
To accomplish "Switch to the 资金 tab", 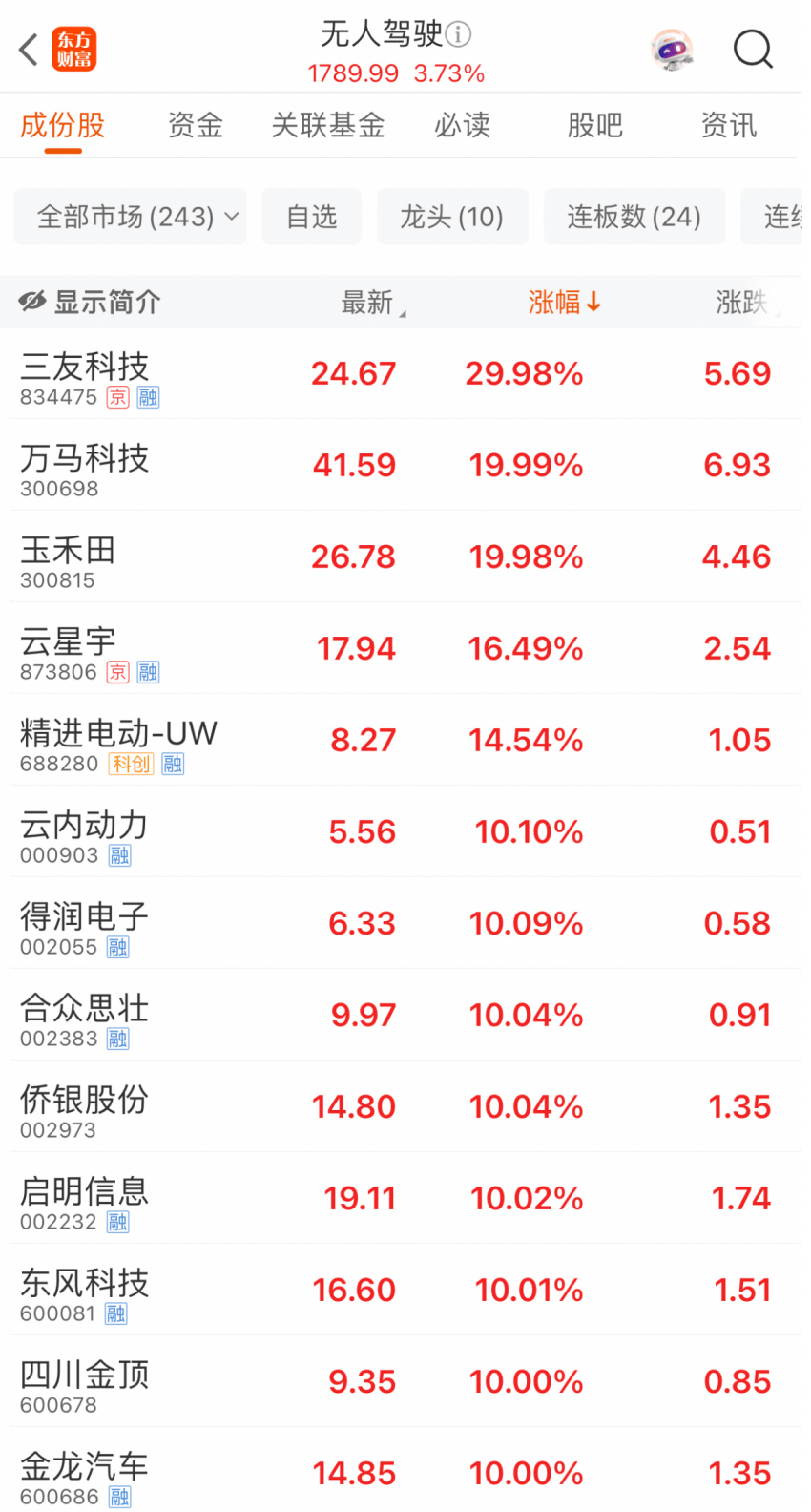I will click(195, 124).
